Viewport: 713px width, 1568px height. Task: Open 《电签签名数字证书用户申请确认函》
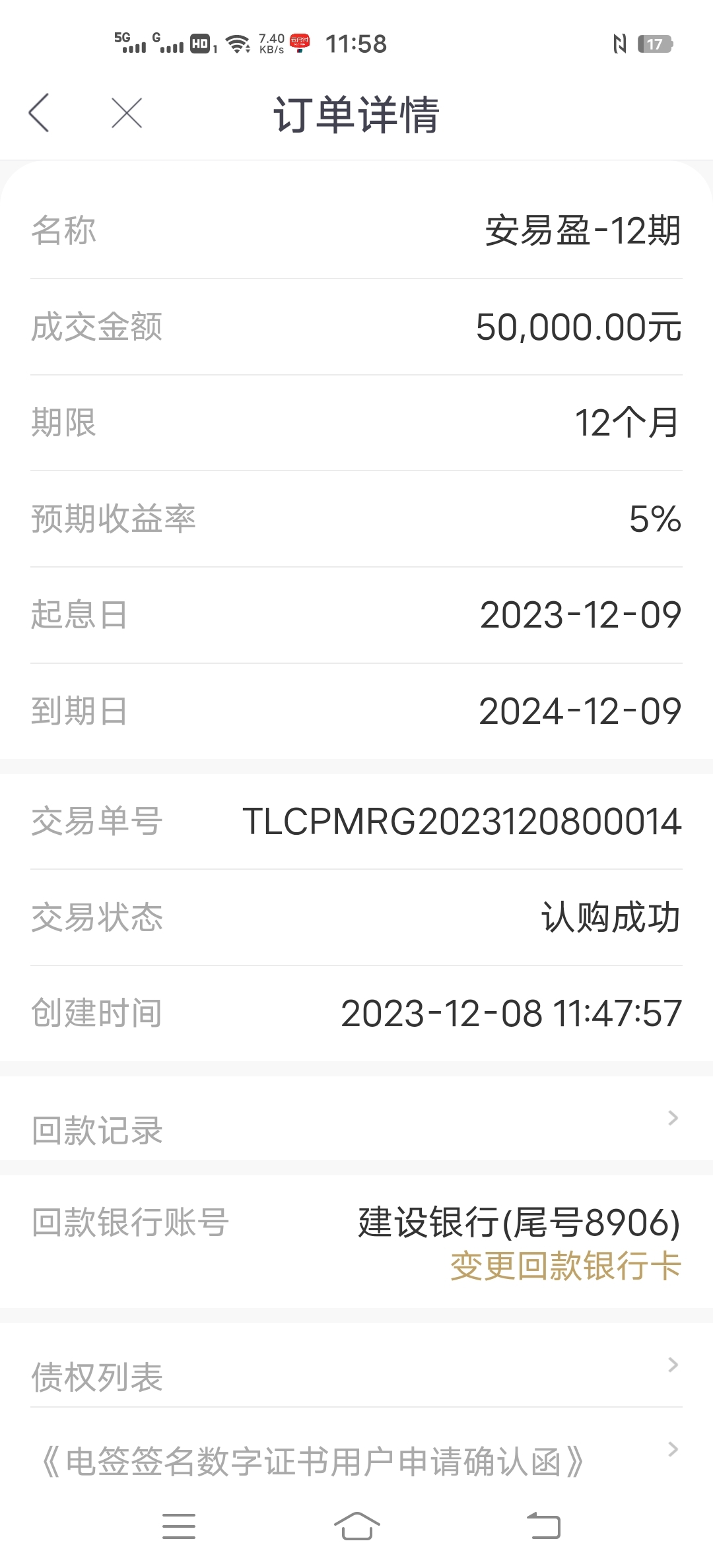coord(356,1454)
